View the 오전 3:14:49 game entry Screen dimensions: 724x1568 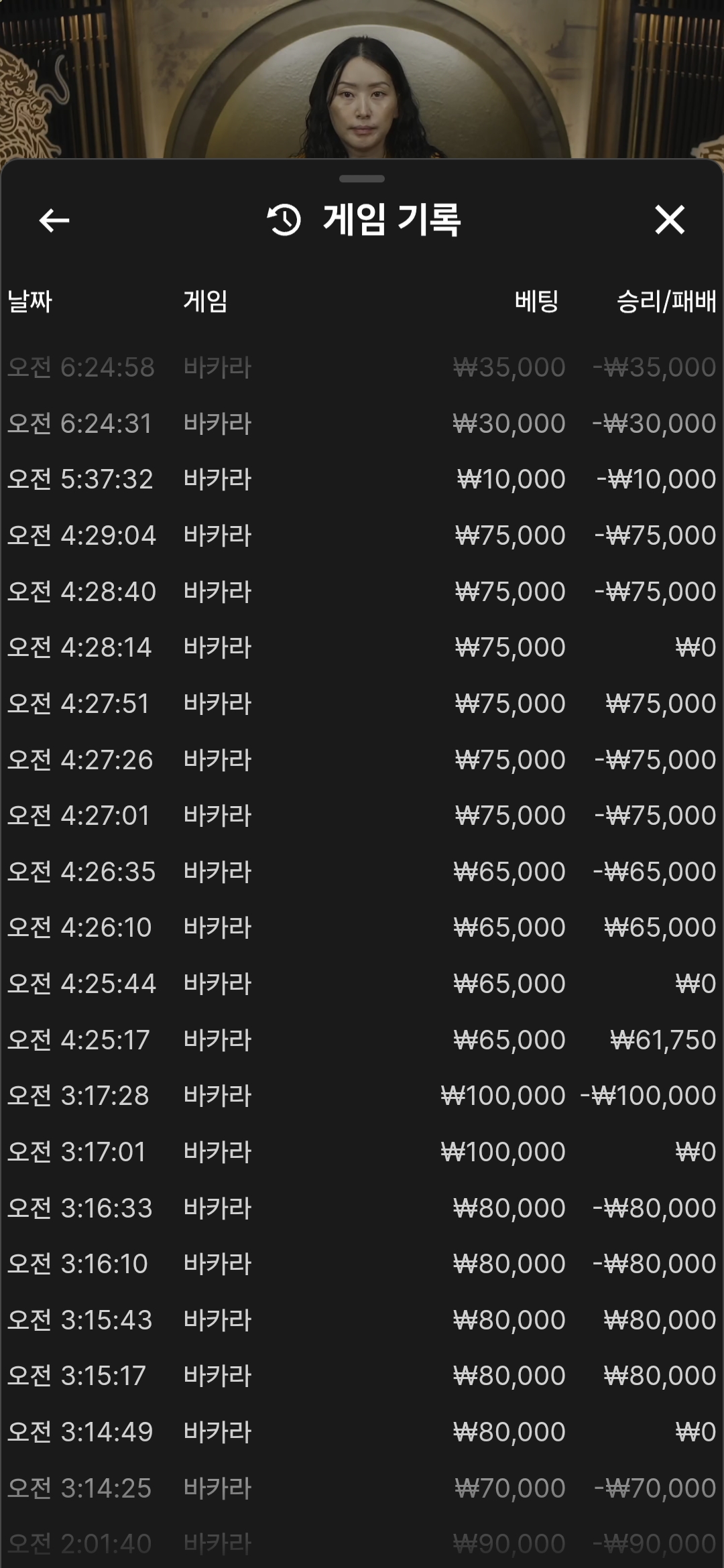(x=362, y=1432)
